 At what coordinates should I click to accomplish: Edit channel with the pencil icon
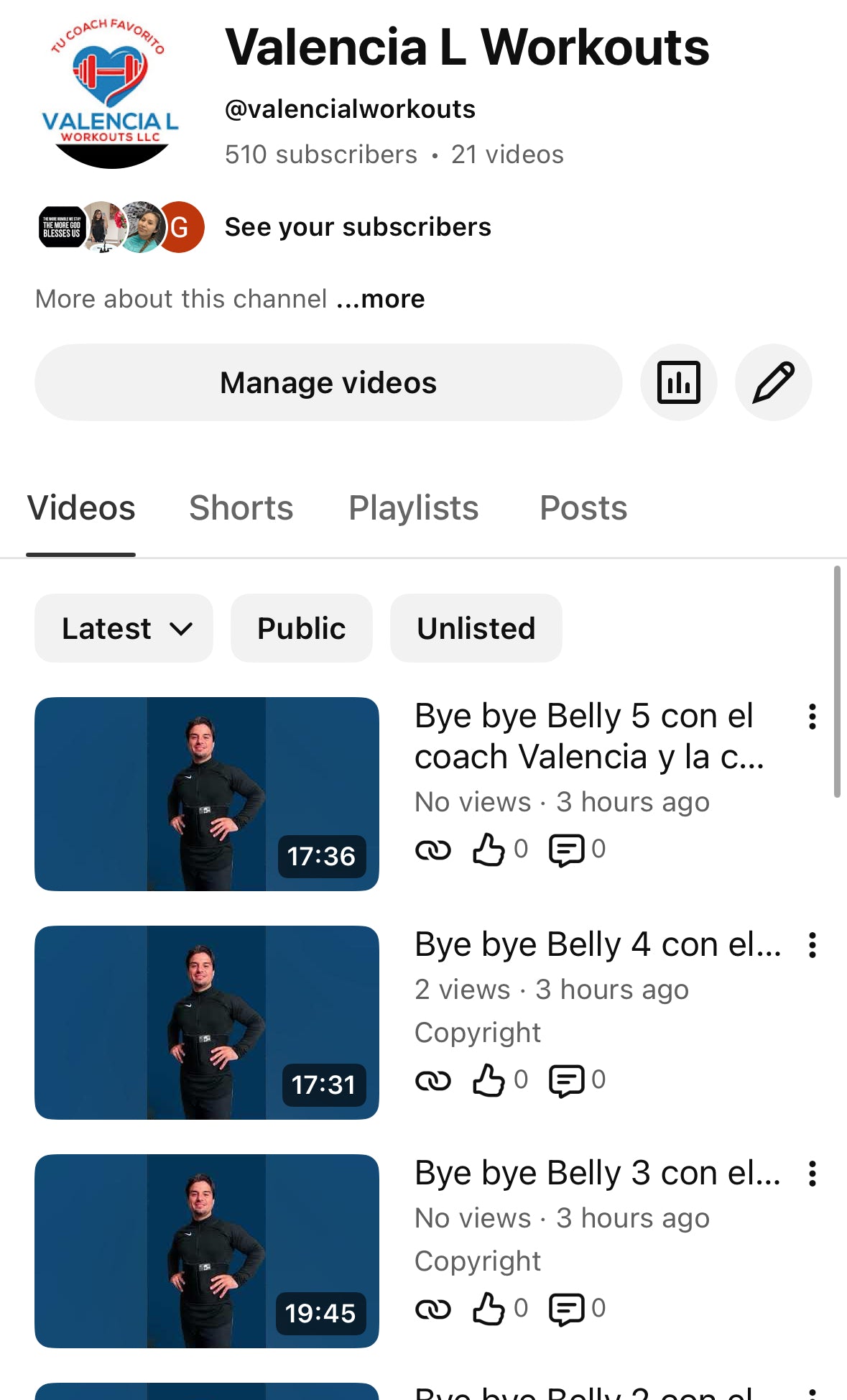(x=773, y=382)
